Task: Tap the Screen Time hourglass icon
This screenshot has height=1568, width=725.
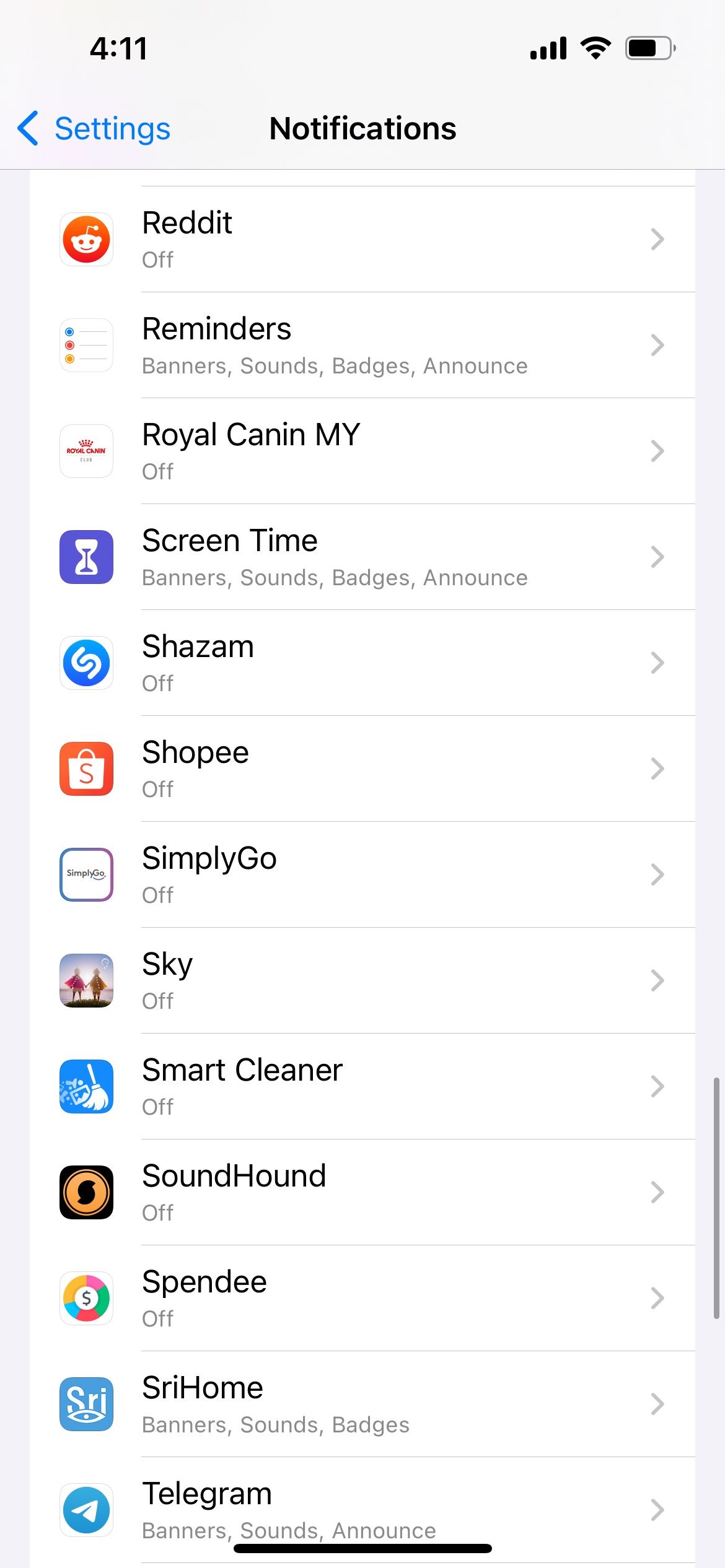Action: click(x=86, y=557)
